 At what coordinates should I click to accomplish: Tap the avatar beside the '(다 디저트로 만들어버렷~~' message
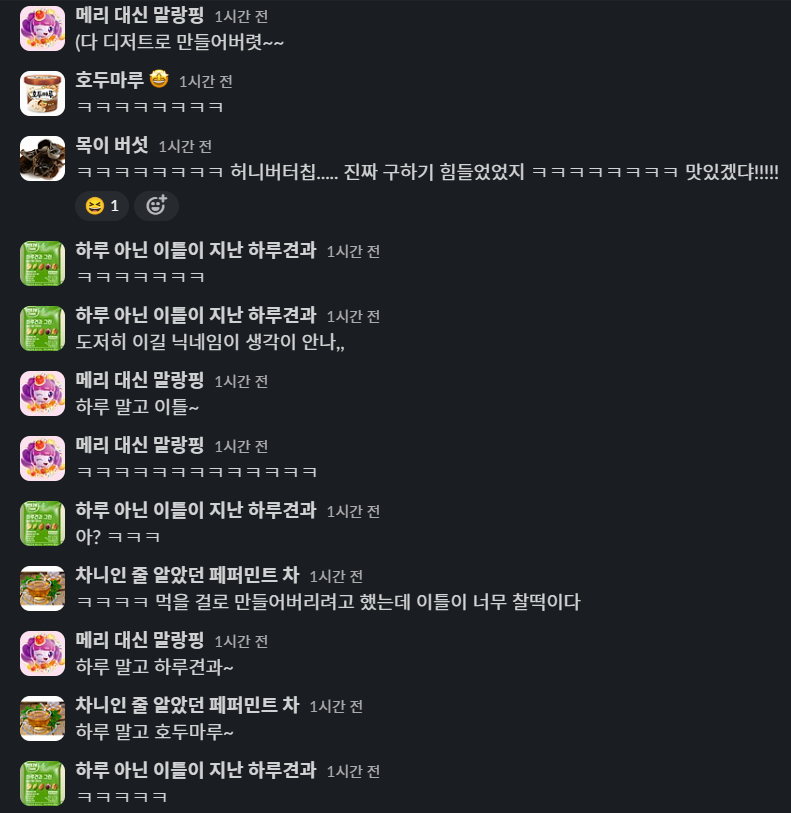42,28
